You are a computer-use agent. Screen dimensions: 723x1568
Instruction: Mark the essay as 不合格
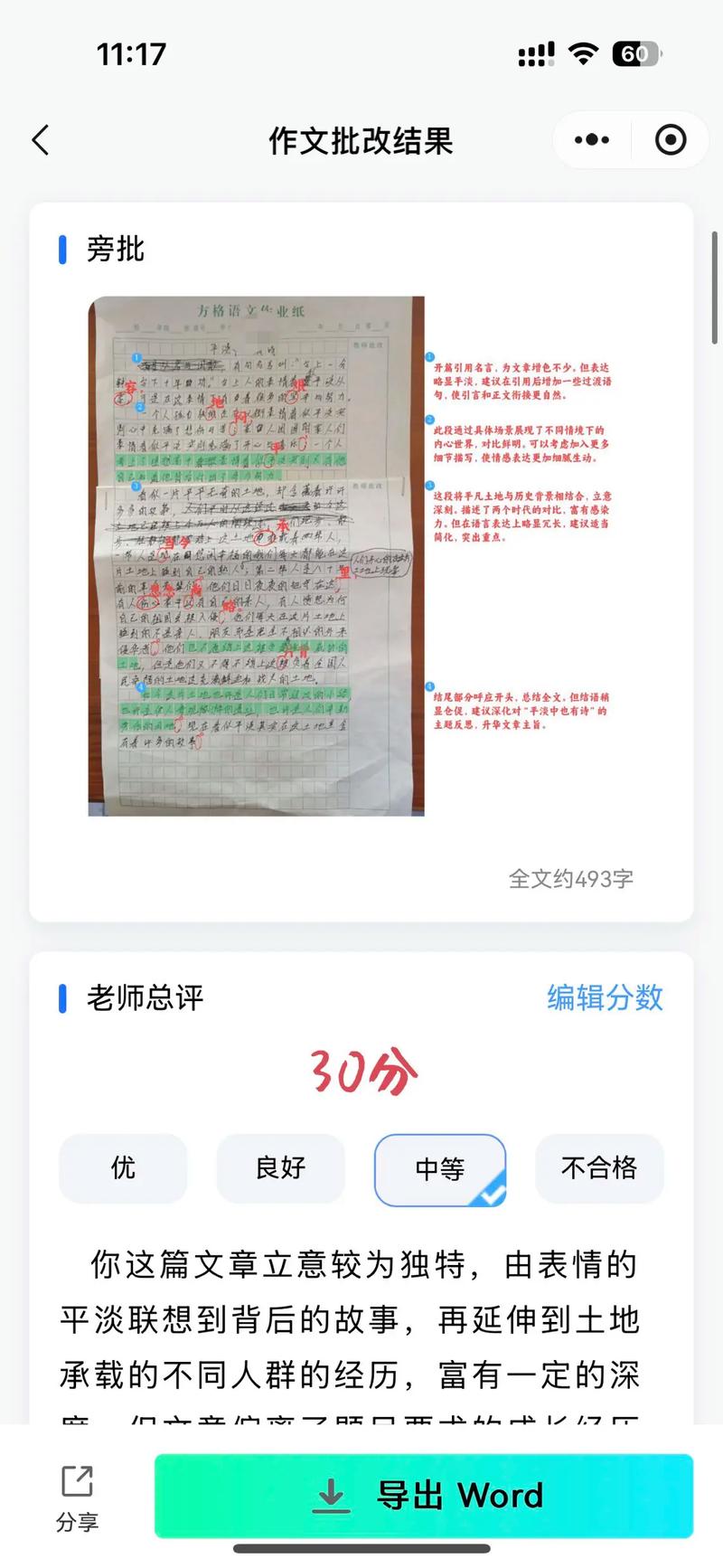pos(599,1168)
